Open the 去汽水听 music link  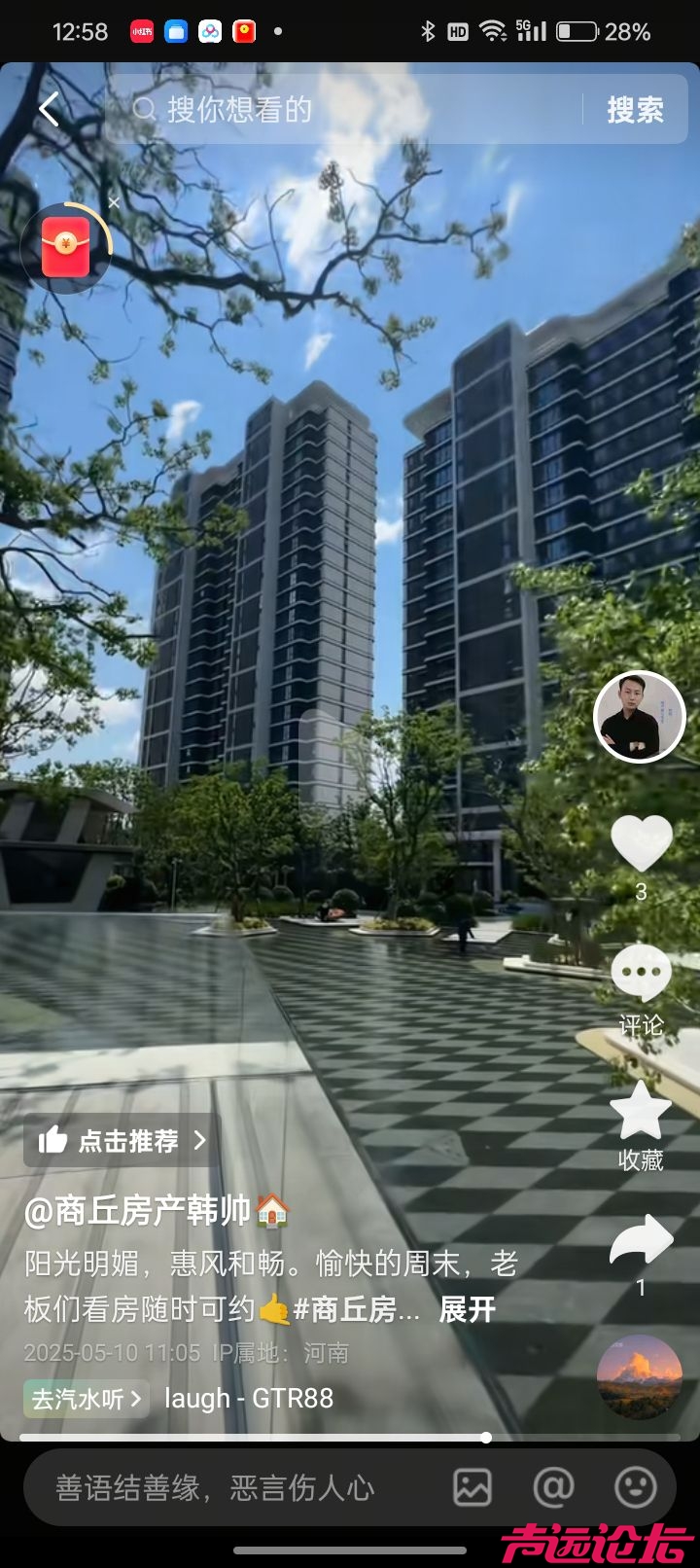click(x=87, y=1399)
